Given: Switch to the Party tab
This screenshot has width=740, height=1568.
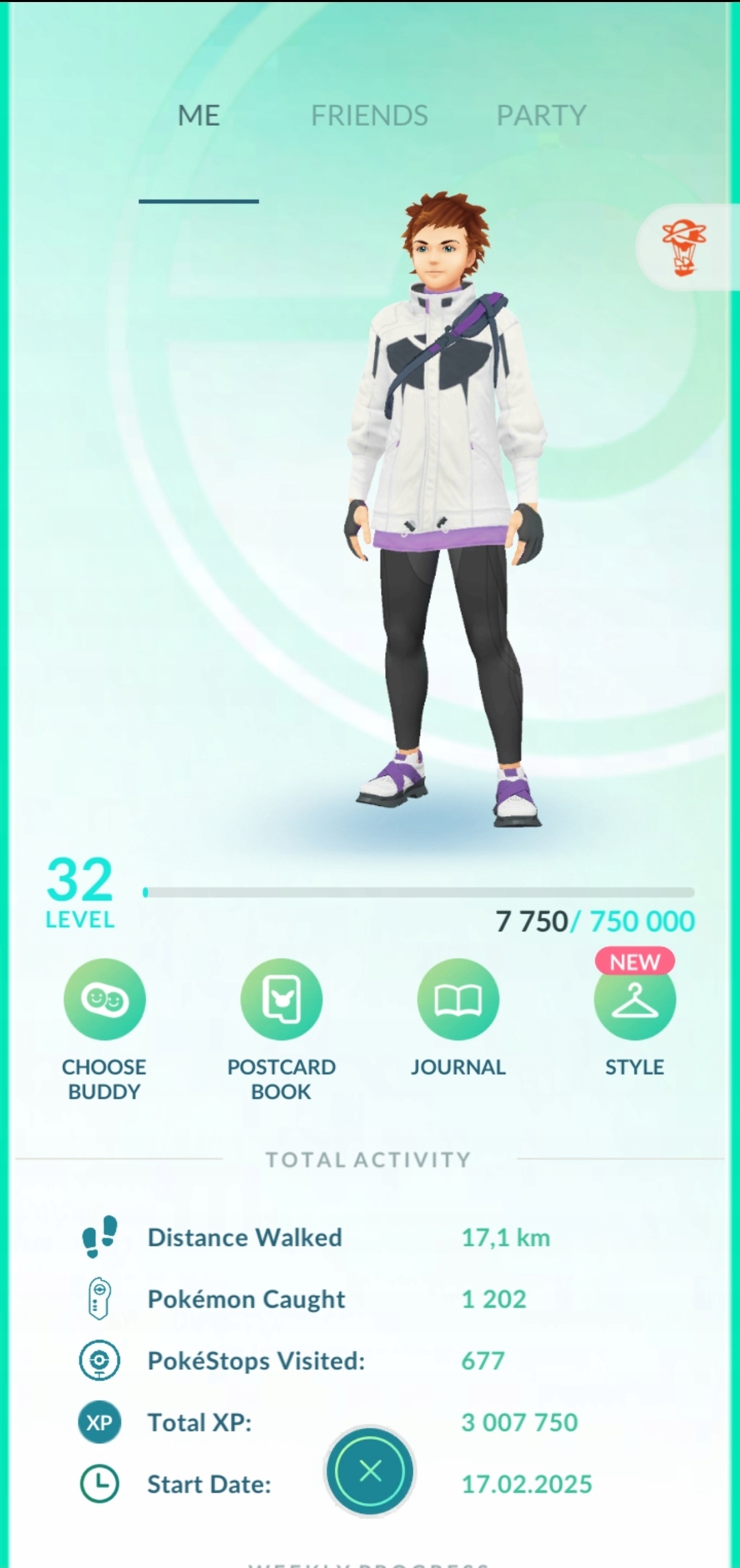Looking at the screenshot, I should tap(541, 115).
